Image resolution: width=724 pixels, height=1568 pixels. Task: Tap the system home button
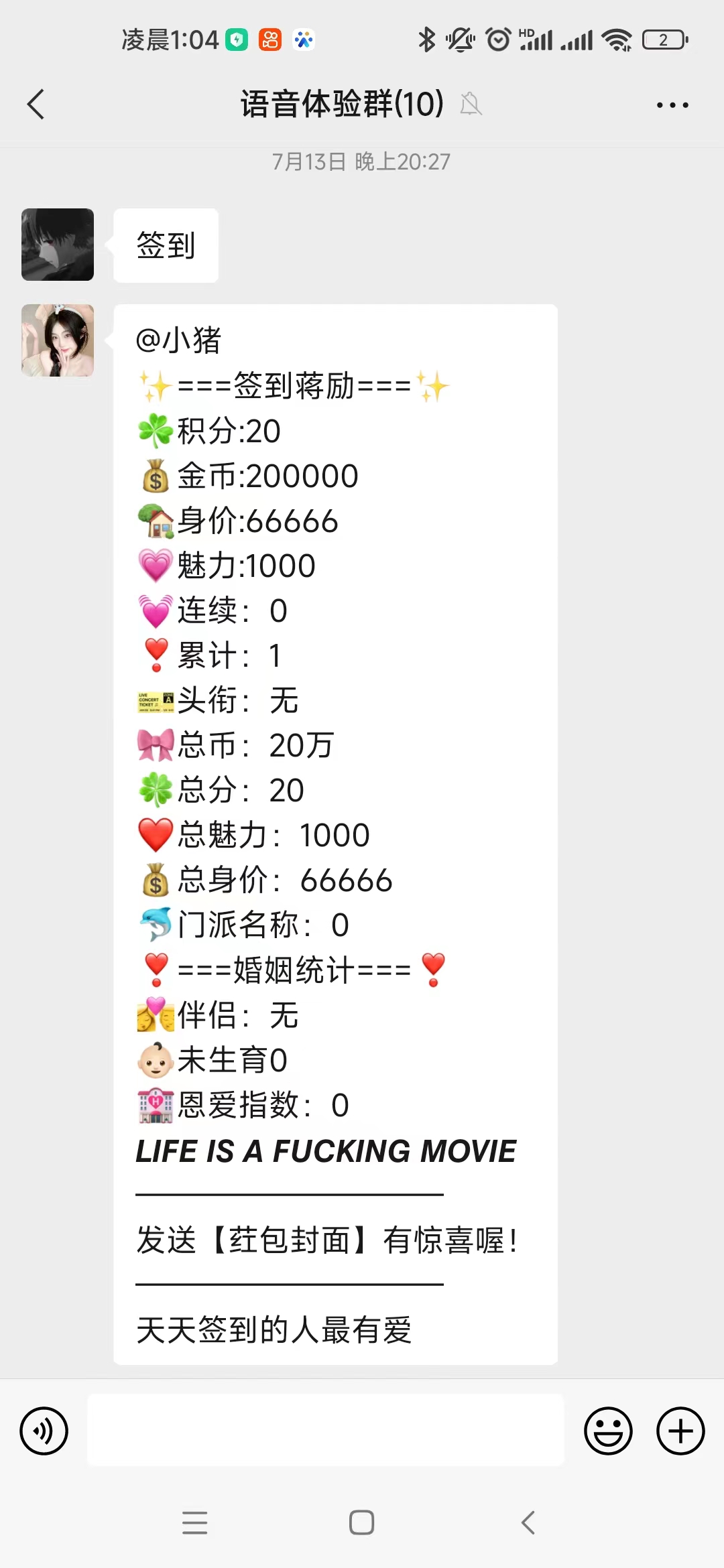361,1522
